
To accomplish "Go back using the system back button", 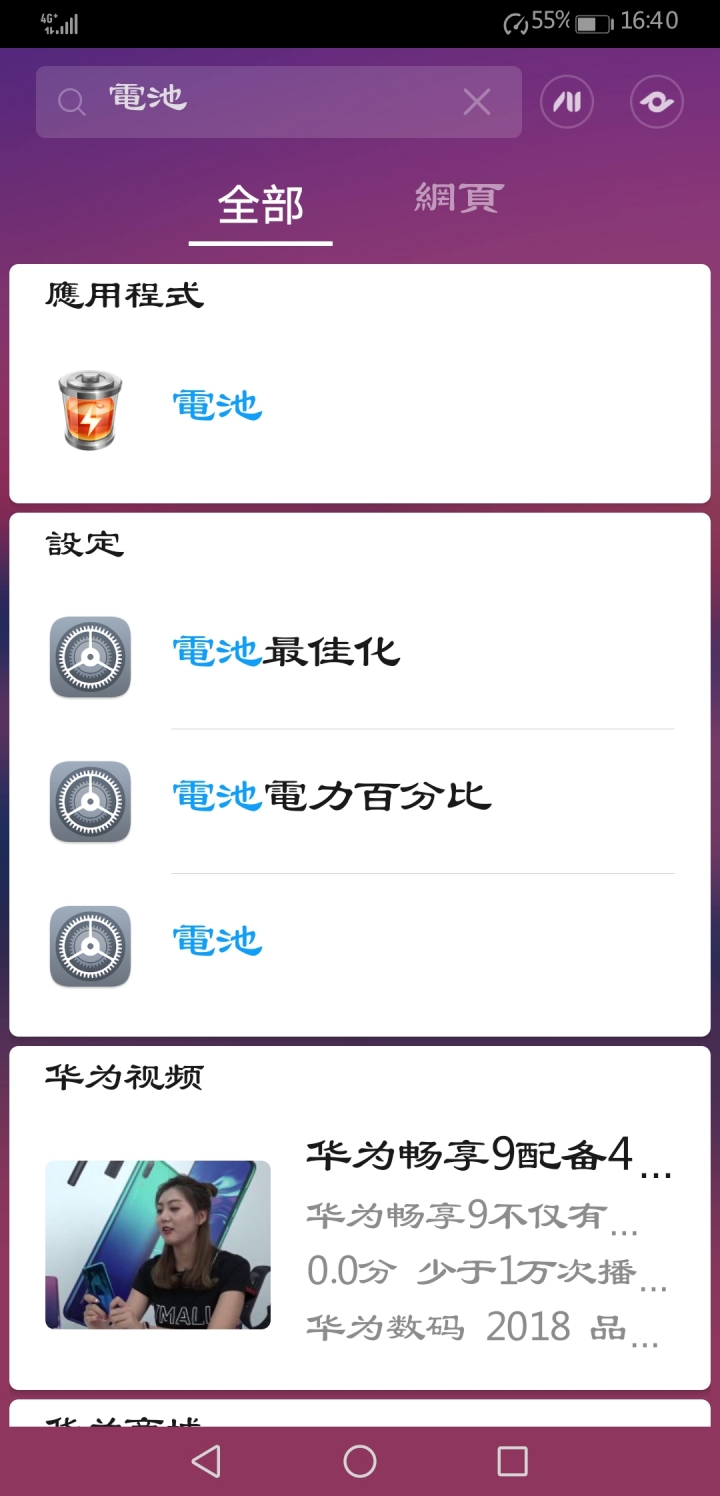I will tap(206, 1461).
